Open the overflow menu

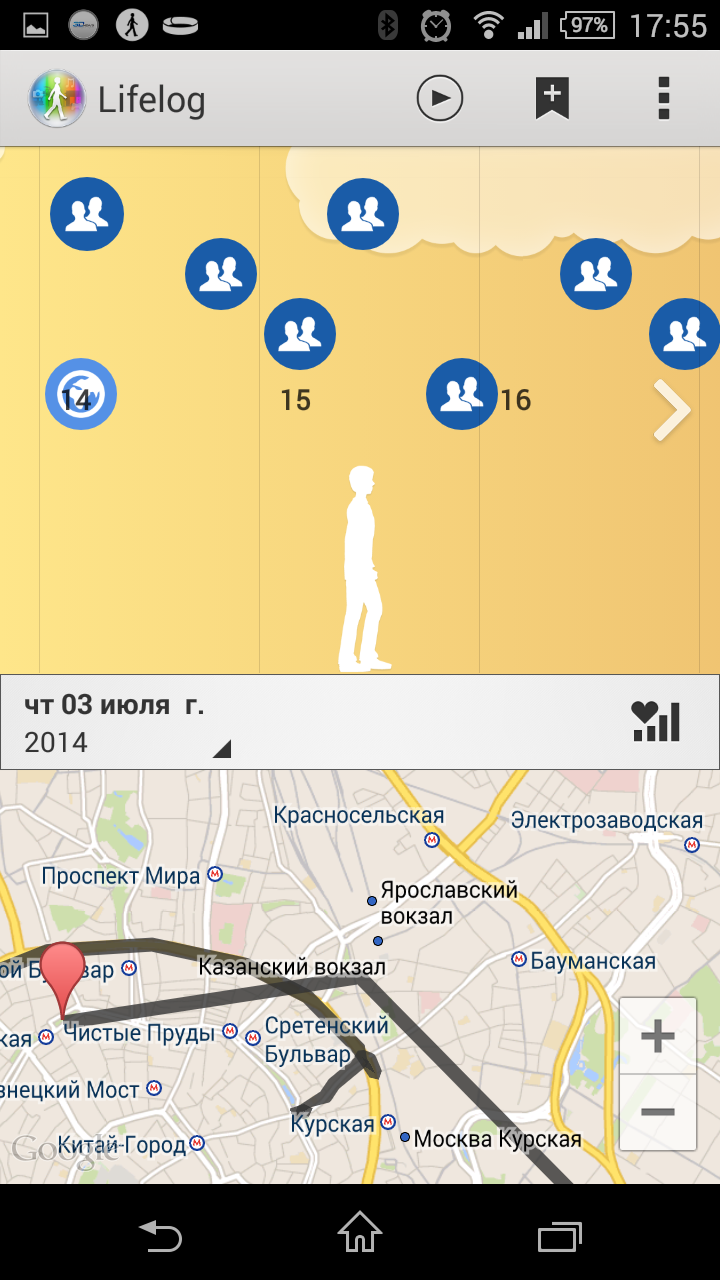click(664, 99)
